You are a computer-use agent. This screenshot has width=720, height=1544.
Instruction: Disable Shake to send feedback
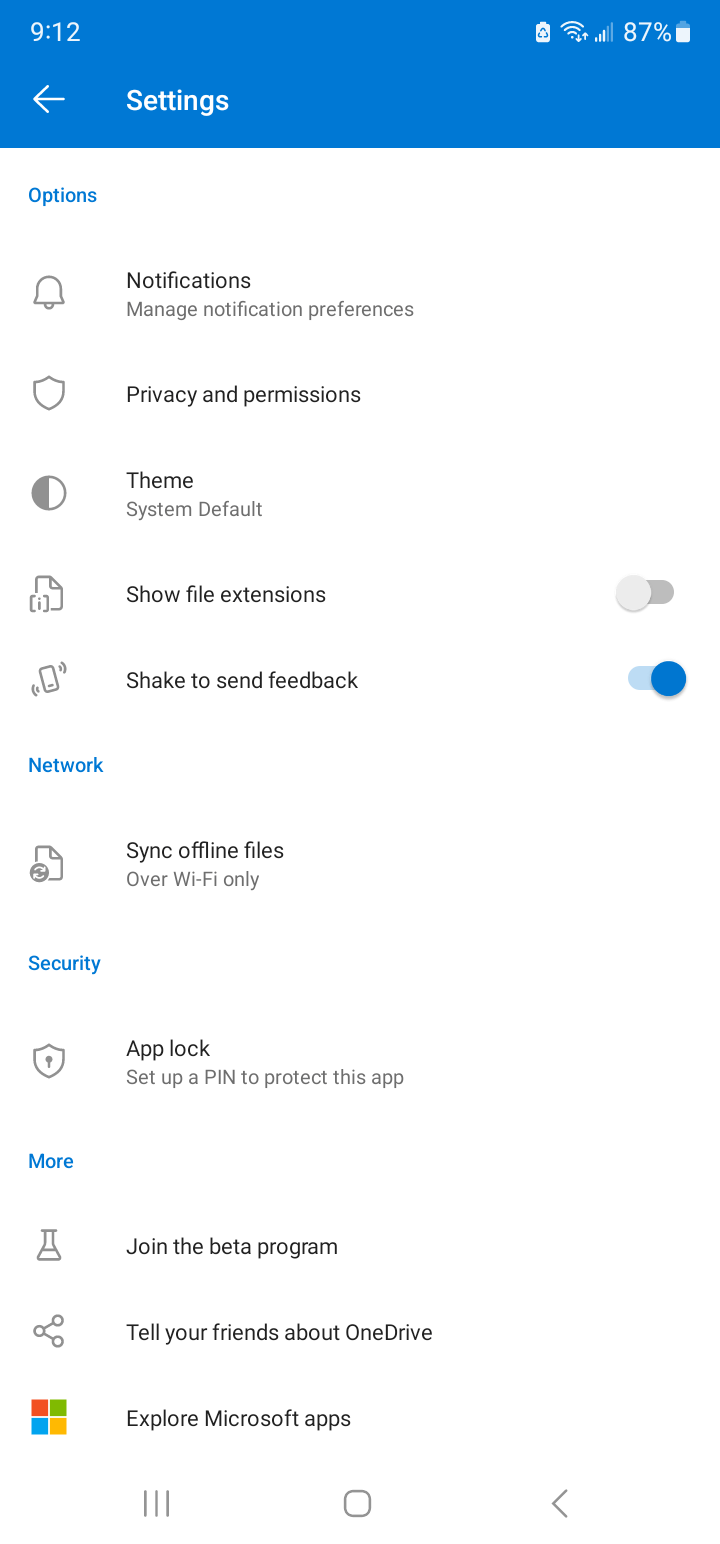[x=657, y=680]
